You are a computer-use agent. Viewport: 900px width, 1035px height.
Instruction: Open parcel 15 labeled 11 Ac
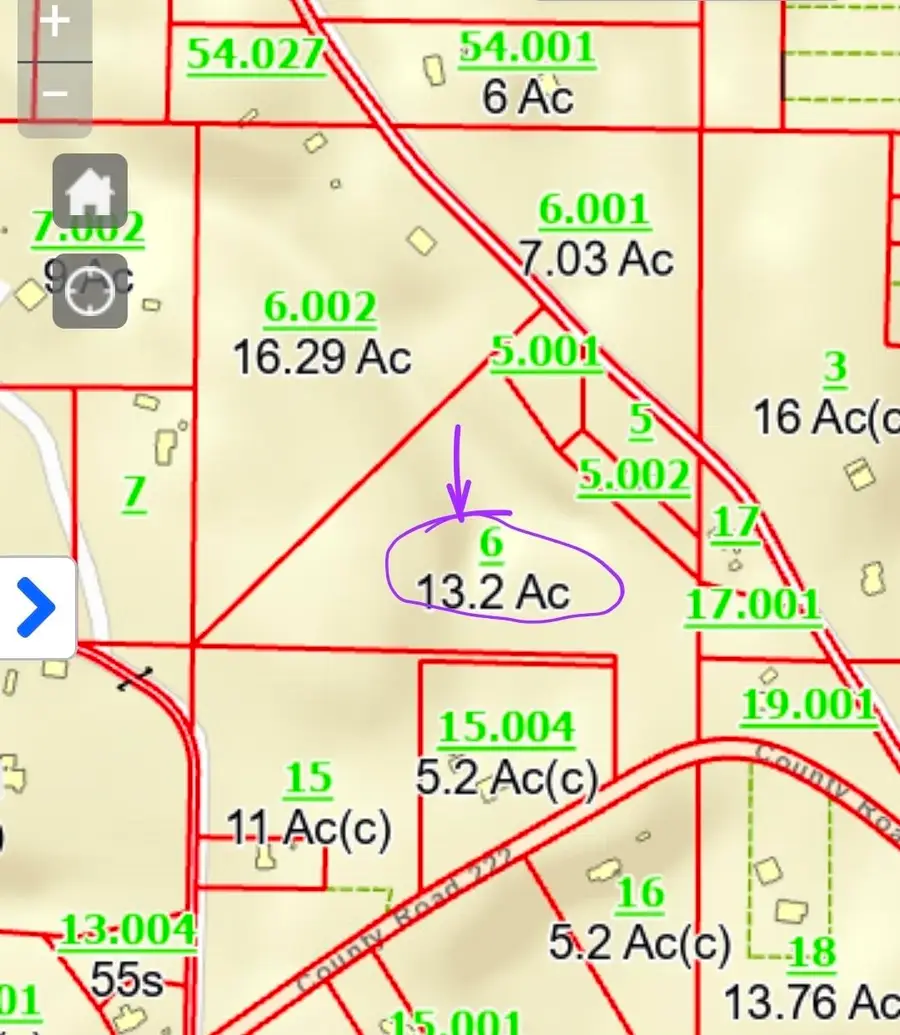coord(310,779)
